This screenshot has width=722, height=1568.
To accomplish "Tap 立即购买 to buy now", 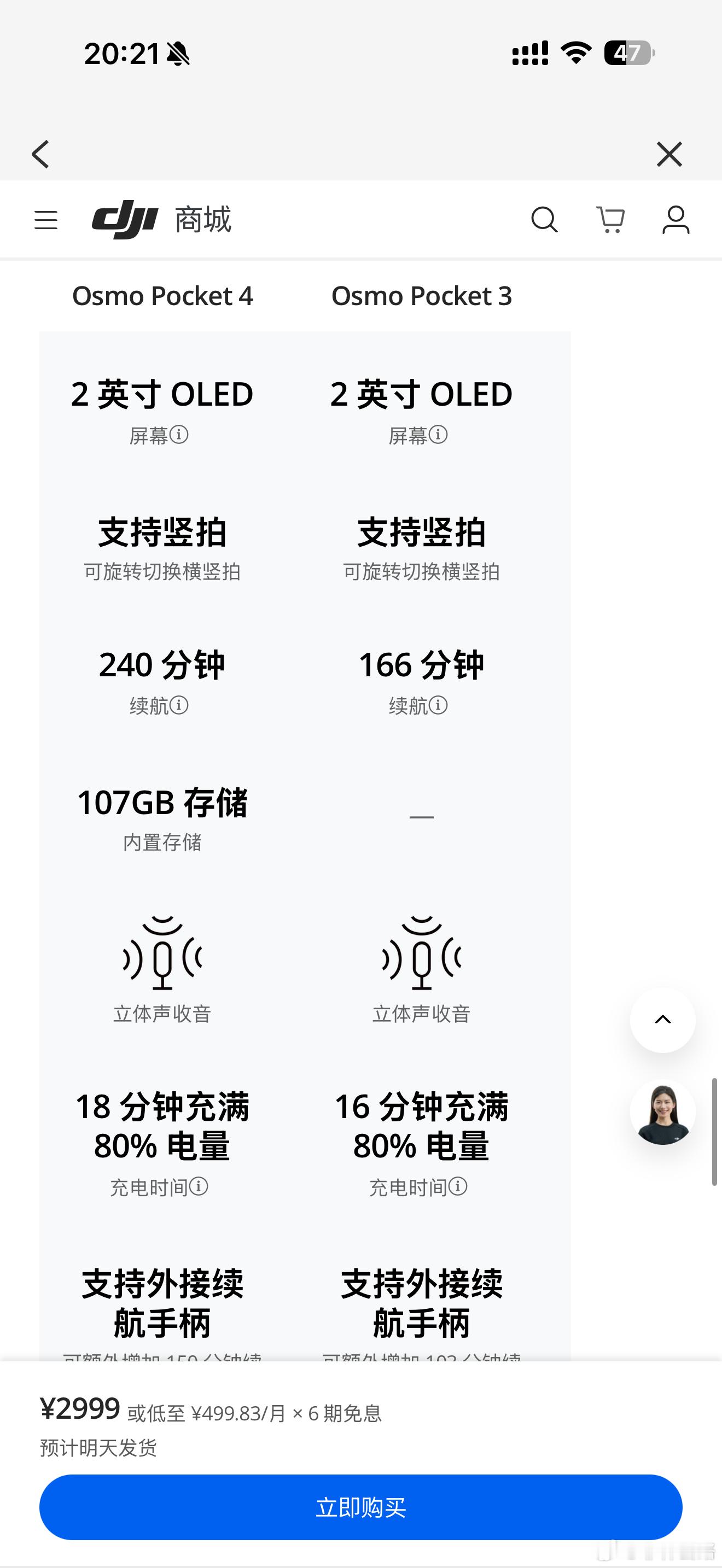I will pyautogui.click(x=360, y=1507).
